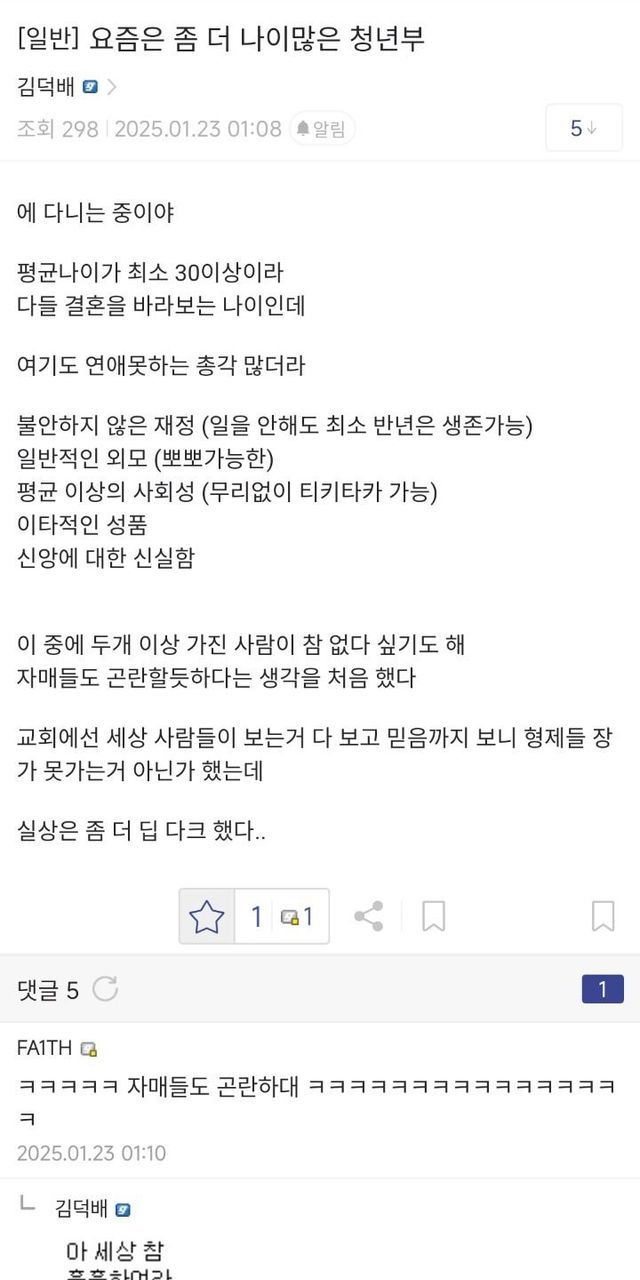This screenshot has height=1280, width=640.
Task: Tap the 알림 notification bell button
Action: (x=322, y=129)
